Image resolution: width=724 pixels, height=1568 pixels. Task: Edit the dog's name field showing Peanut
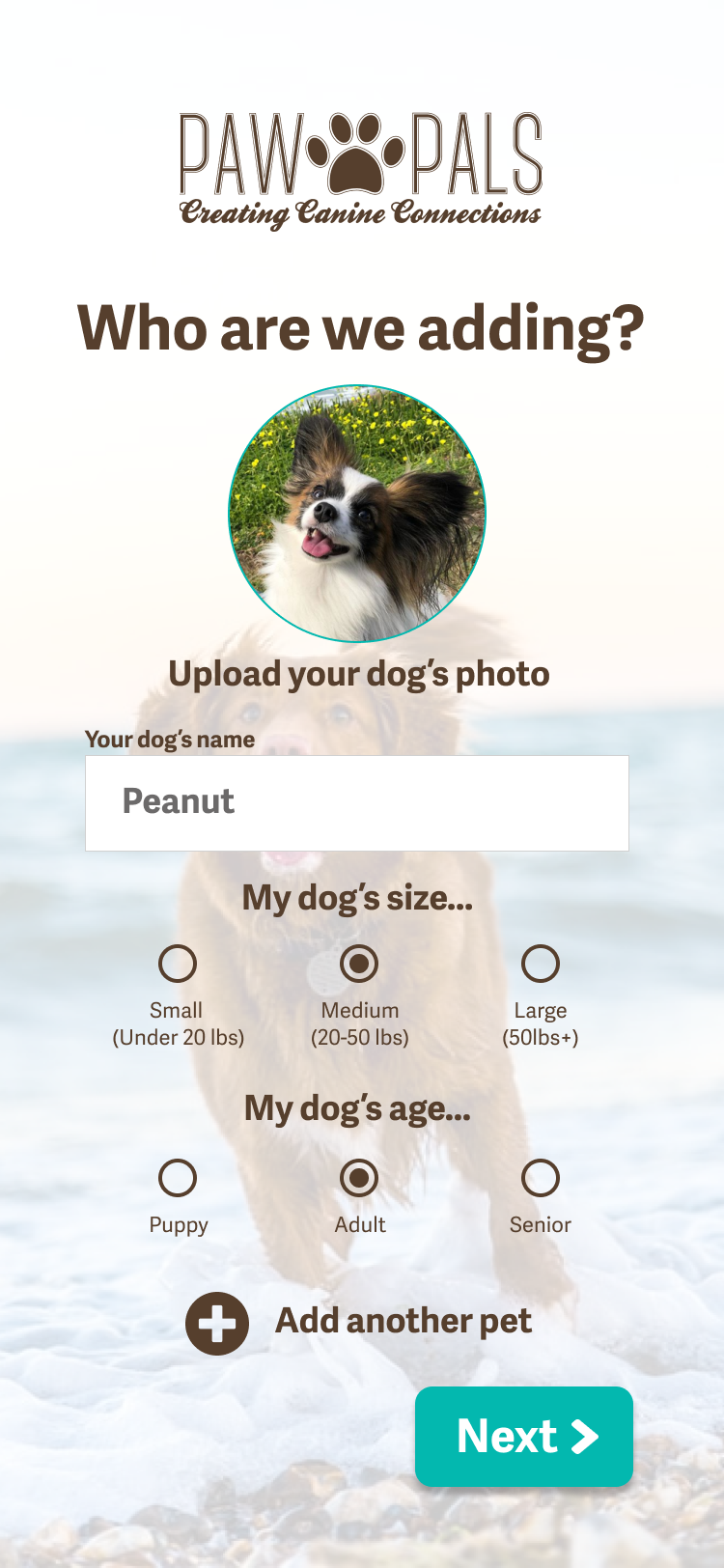pos(357,803)
